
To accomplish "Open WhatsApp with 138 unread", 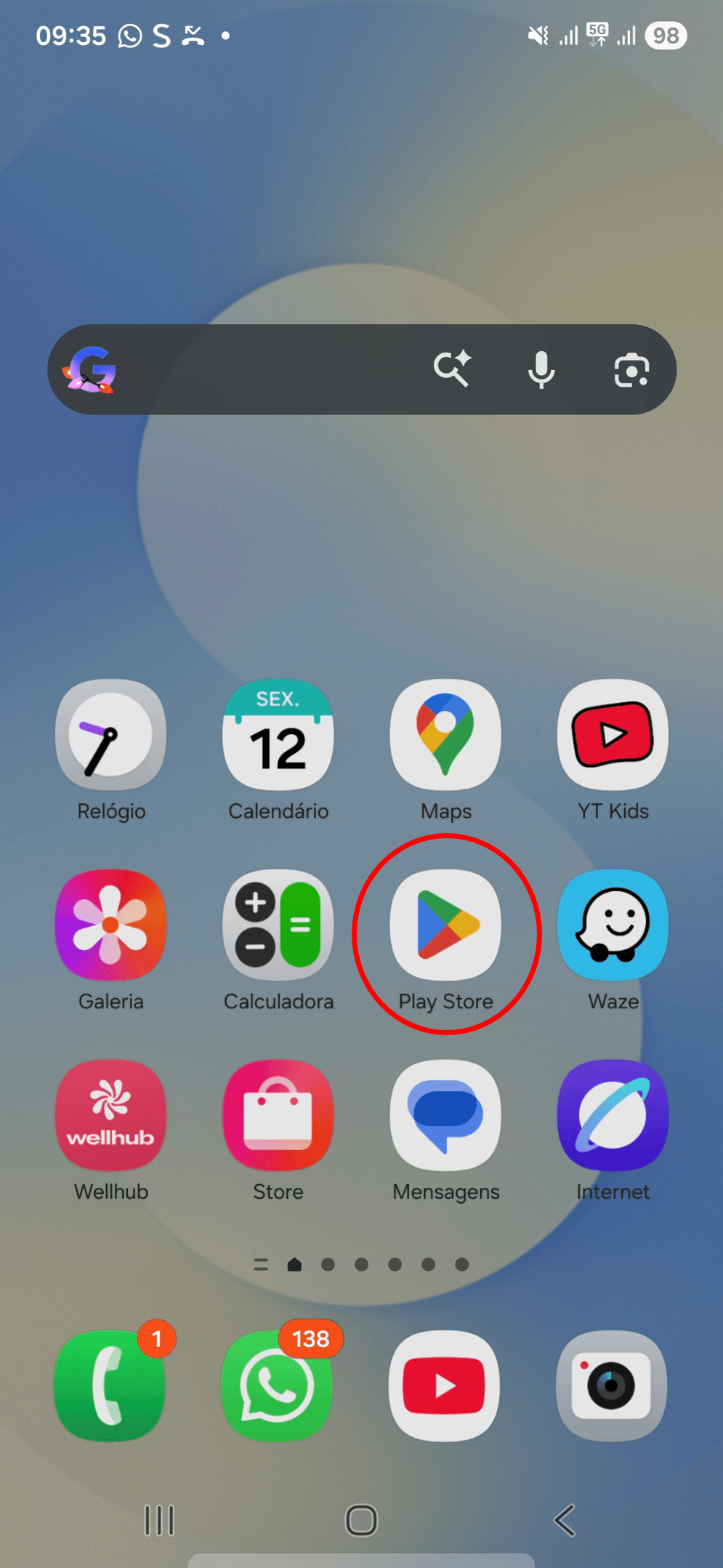I will click(277, 1386).
